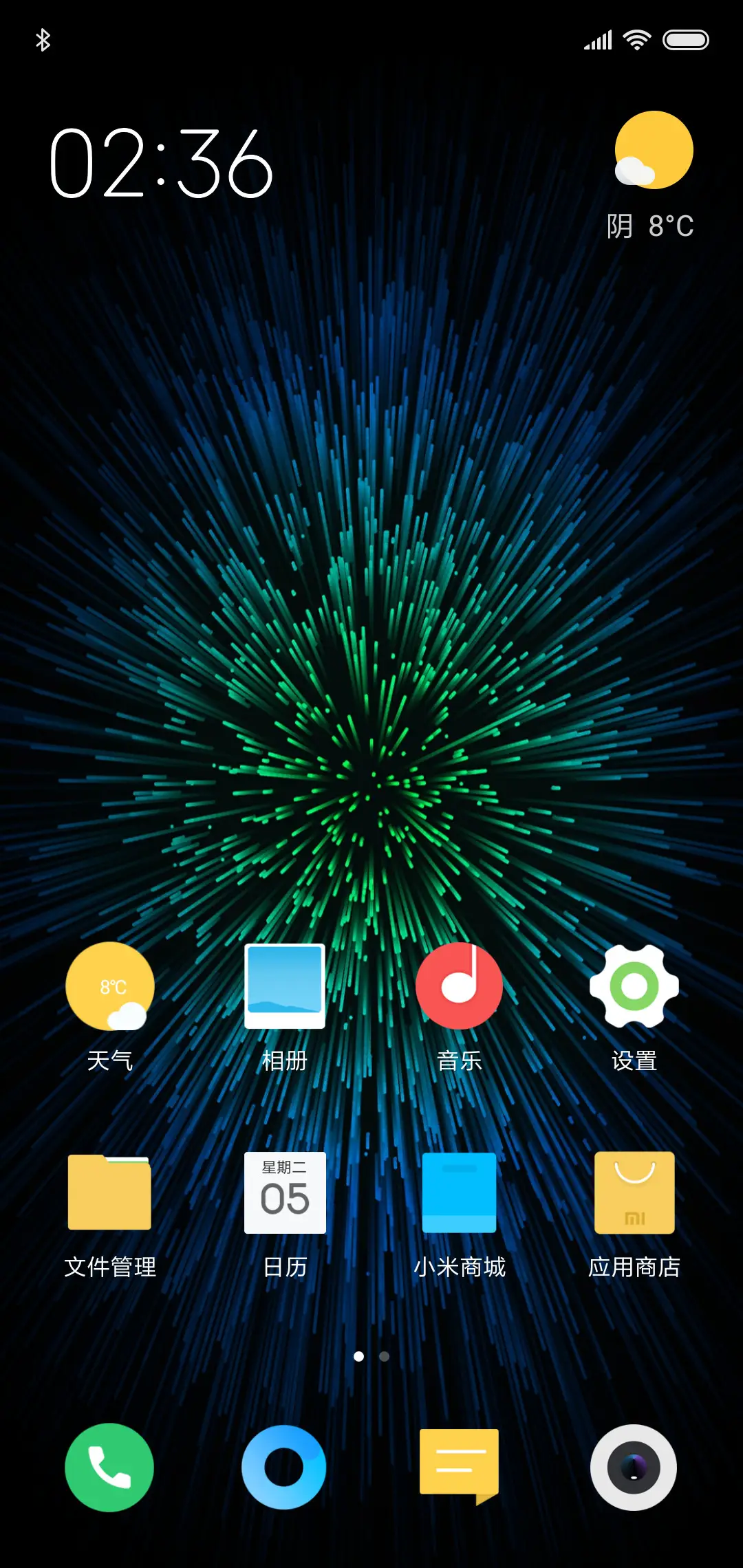Tap the Wi-Fi status bar icon
This screenshot has height=1568, width=743.
click(635, 39)
